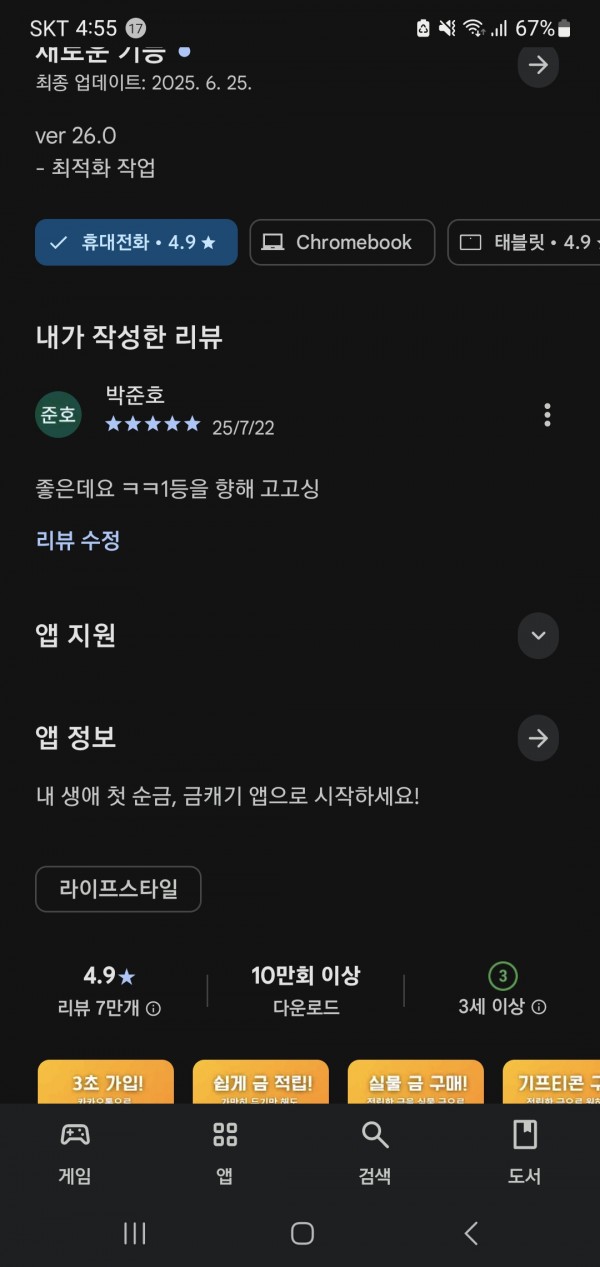The height and width of the screenshot is (1267, 600).
Task: Select the Chromebook device chip
Action: click(342, 242)
